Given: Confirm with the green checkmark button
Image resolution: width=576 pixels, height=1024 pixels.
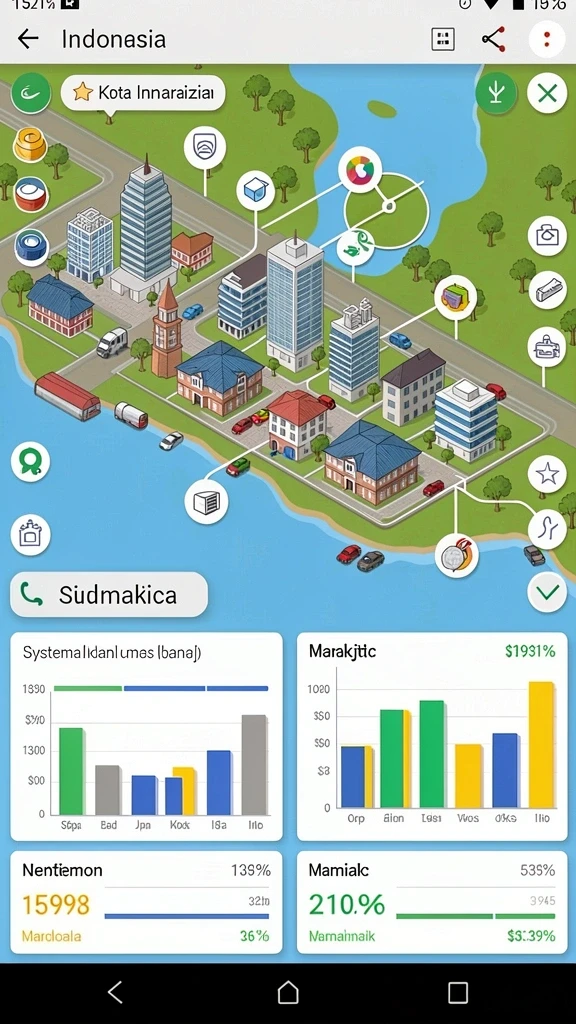Looking at the screenshot, I should pos(547,592).
